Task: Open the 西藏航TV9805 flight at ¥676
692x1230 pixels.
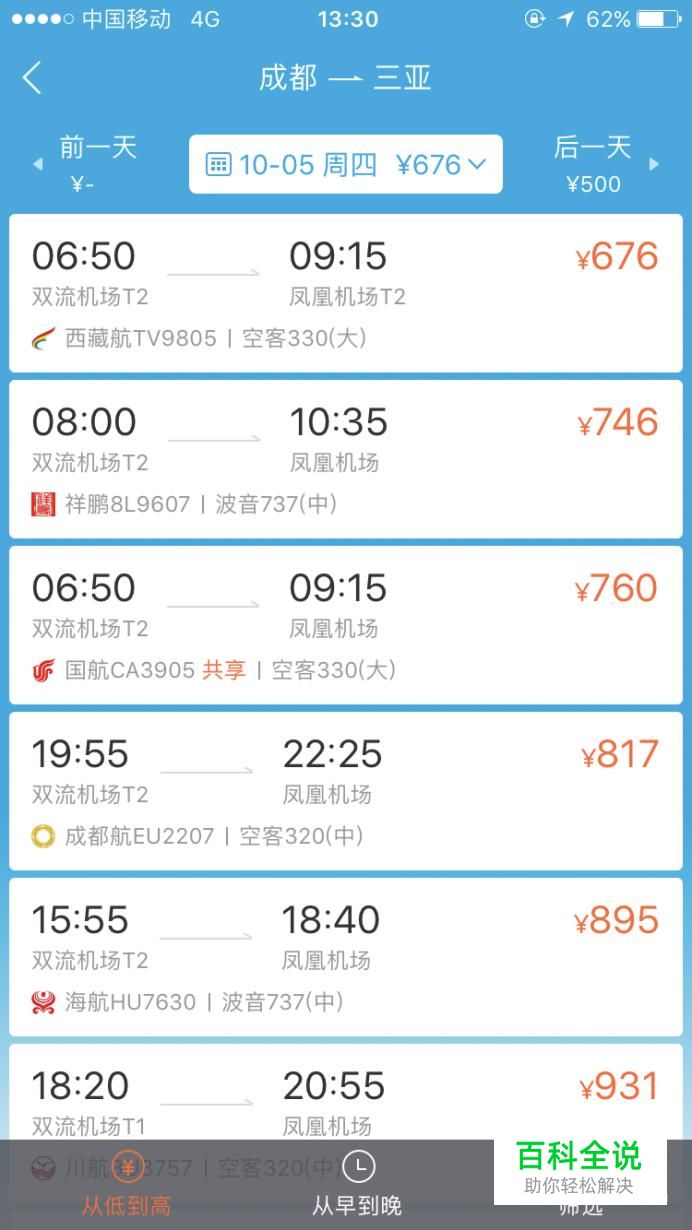Action: tap(346, 293)
